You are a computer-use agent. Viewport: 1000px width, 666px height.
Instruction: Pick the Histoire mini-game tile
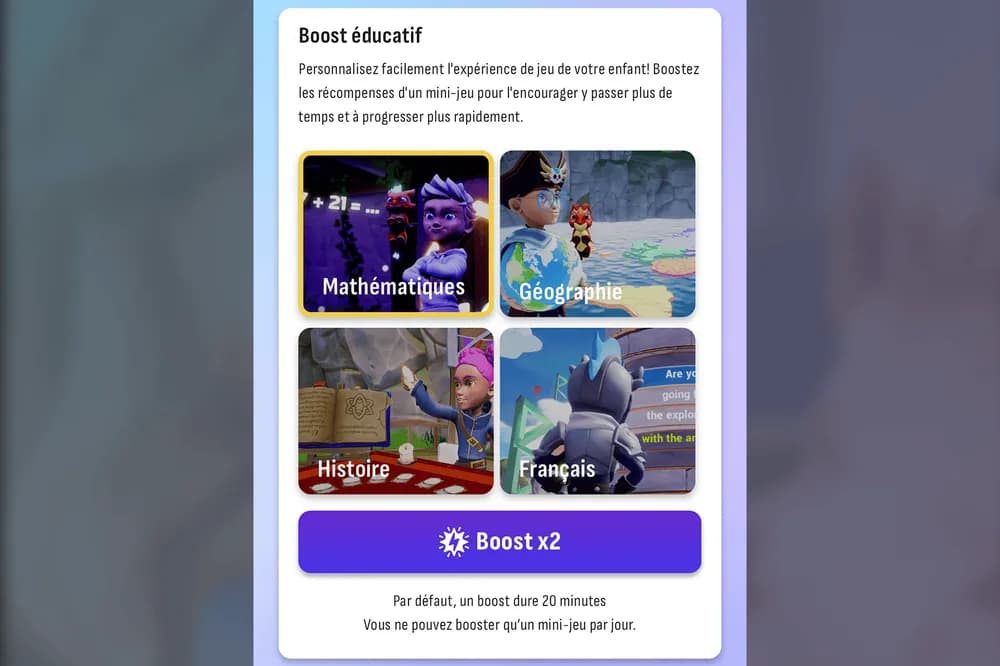tap(396, 411)
